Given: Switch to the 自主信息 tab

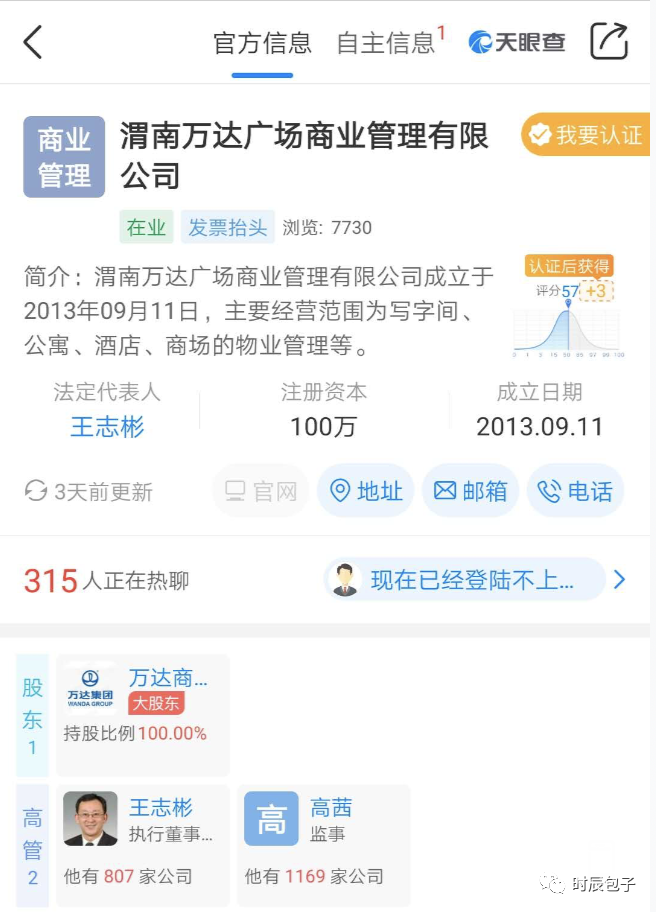Looking at the screenshot, I should 386,43.
